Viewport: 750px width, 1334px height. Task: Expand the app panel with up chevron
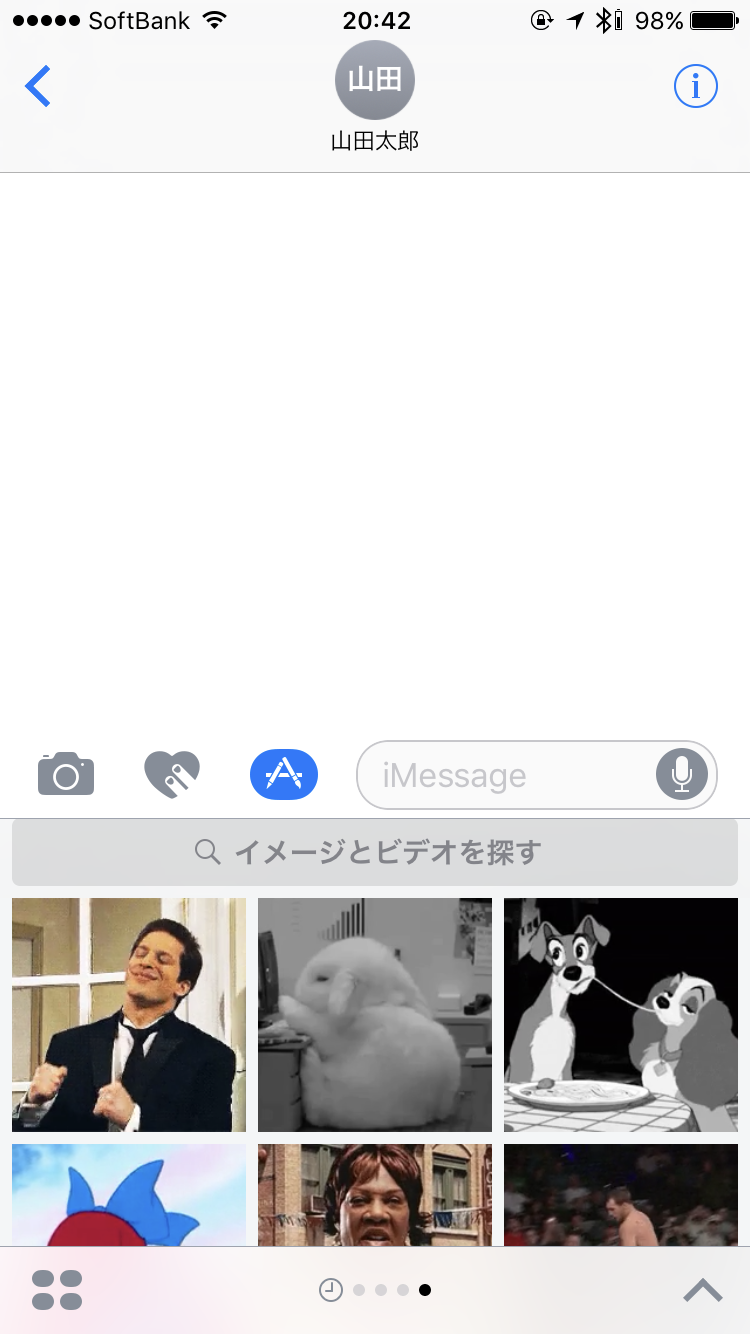(x=703, y=1290)
